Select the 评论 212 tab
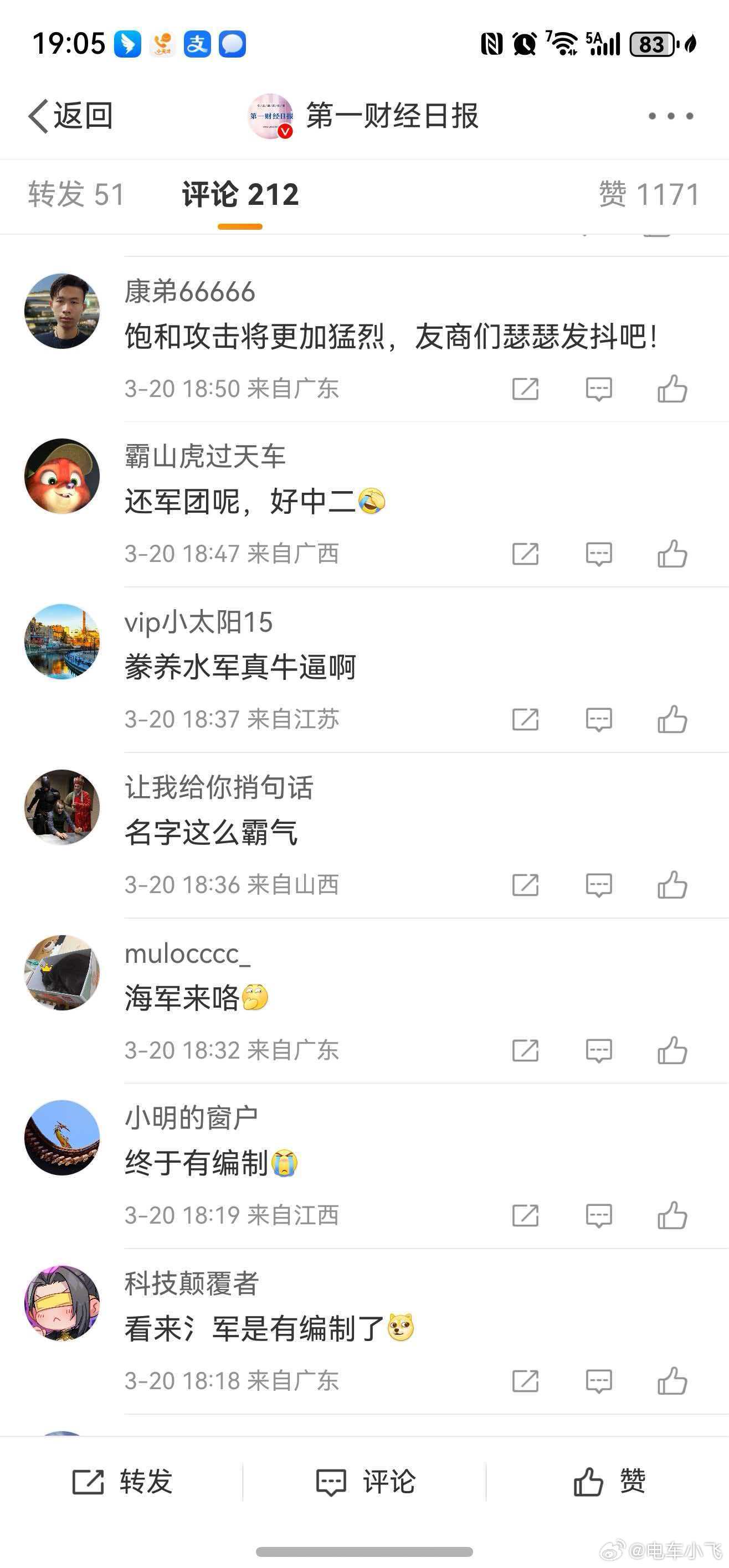Image resolution: width=729 pixels, height=1568 pixels. tap(239, 194)
